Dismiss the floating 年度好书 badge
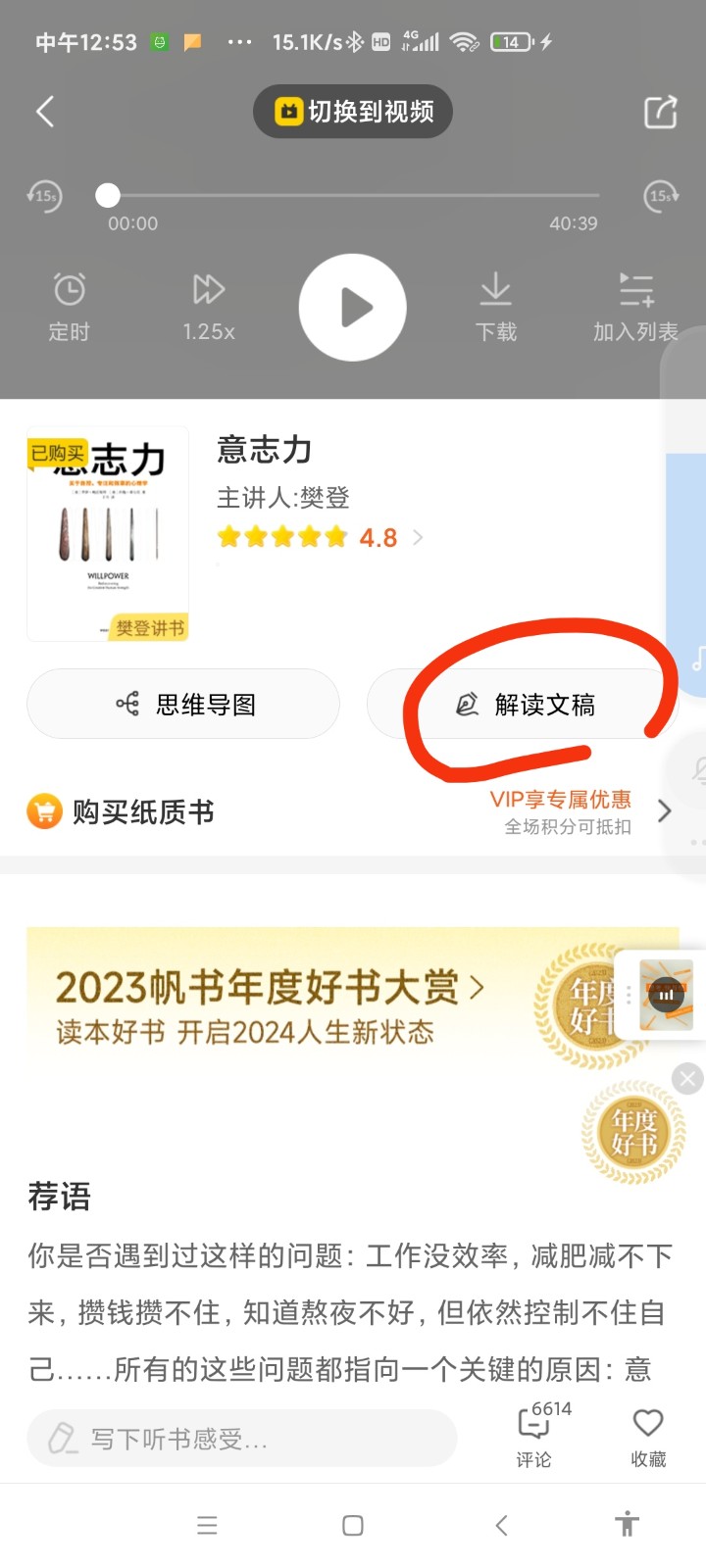706x1568 pixels. click(687, 1079)
